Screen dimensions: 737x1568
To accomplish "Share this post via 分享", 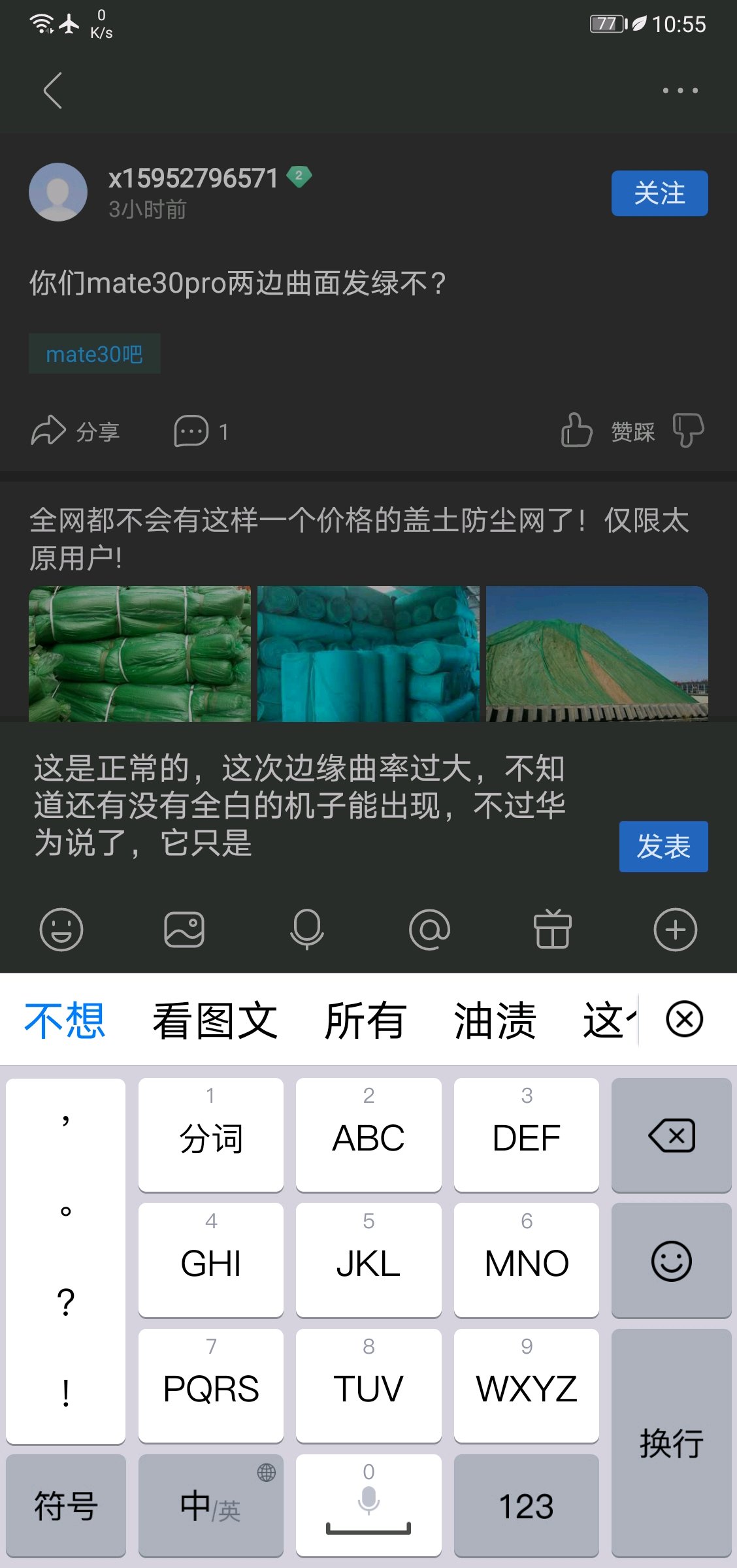I will coord(76,431).
